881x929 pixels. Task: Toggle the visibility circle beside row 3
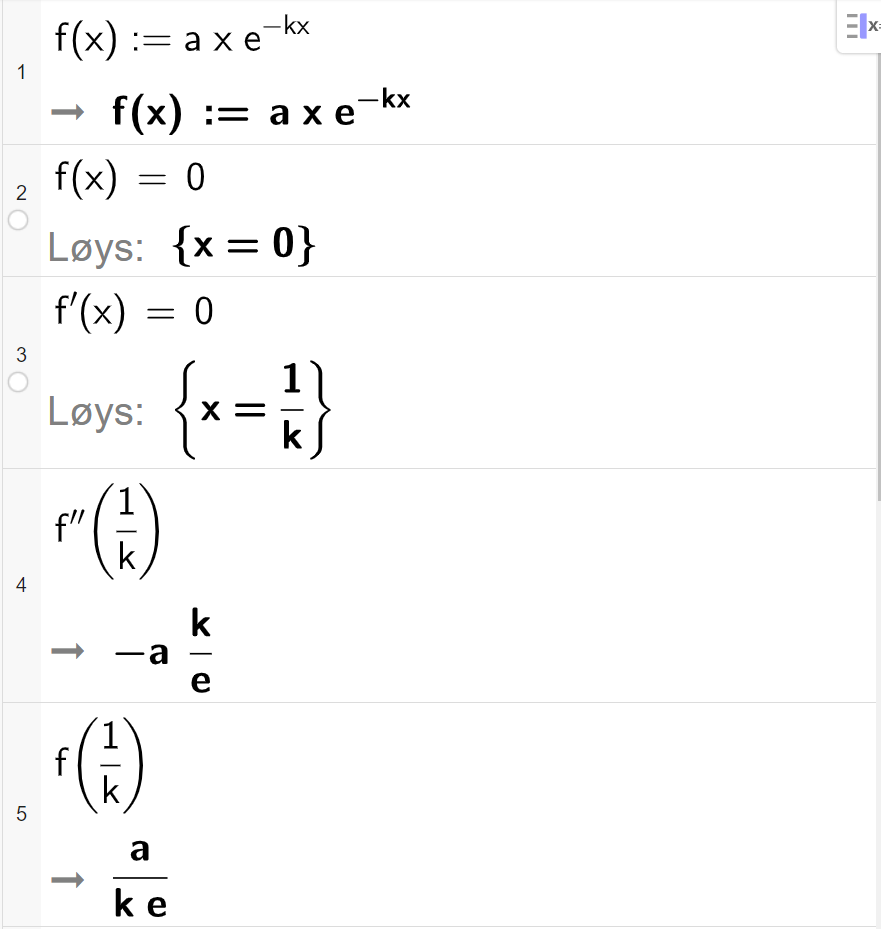click(x=18, y=382)
